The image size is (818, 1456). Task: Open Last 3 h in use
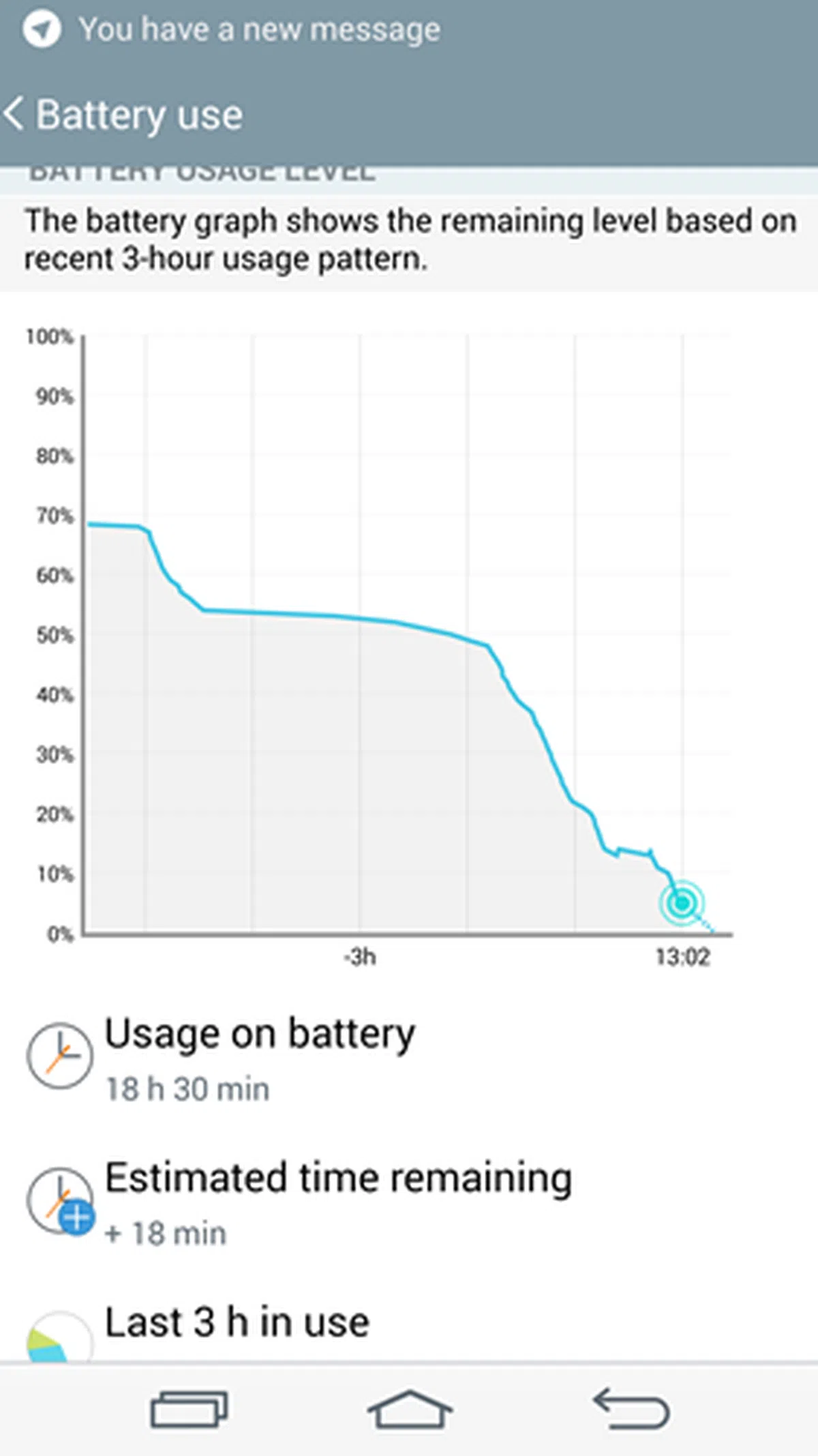click(237, 1323)
